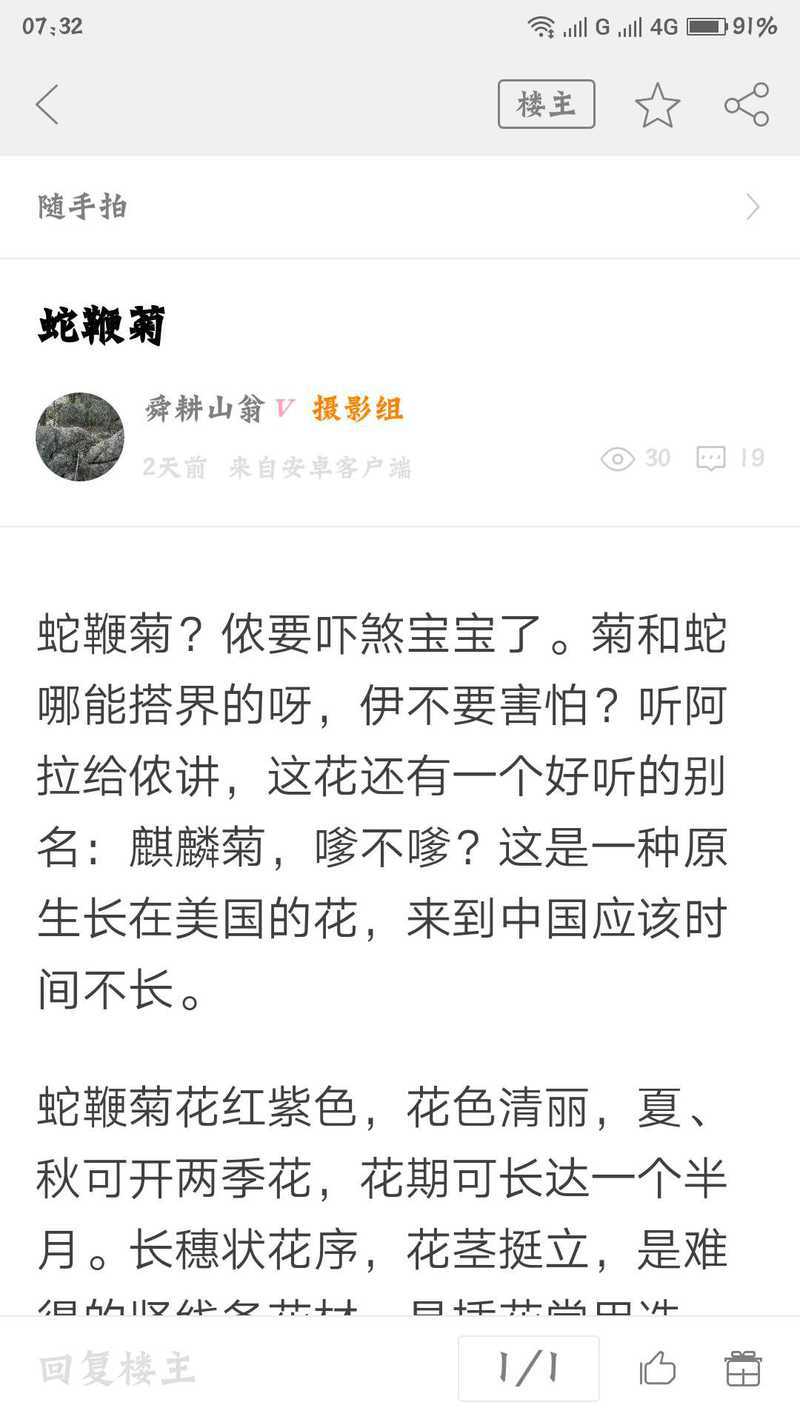The width and height of the screenshot is (800, 1422).
Task: Open 舜耕山翁's profile avatar
Action: [80, 437]
